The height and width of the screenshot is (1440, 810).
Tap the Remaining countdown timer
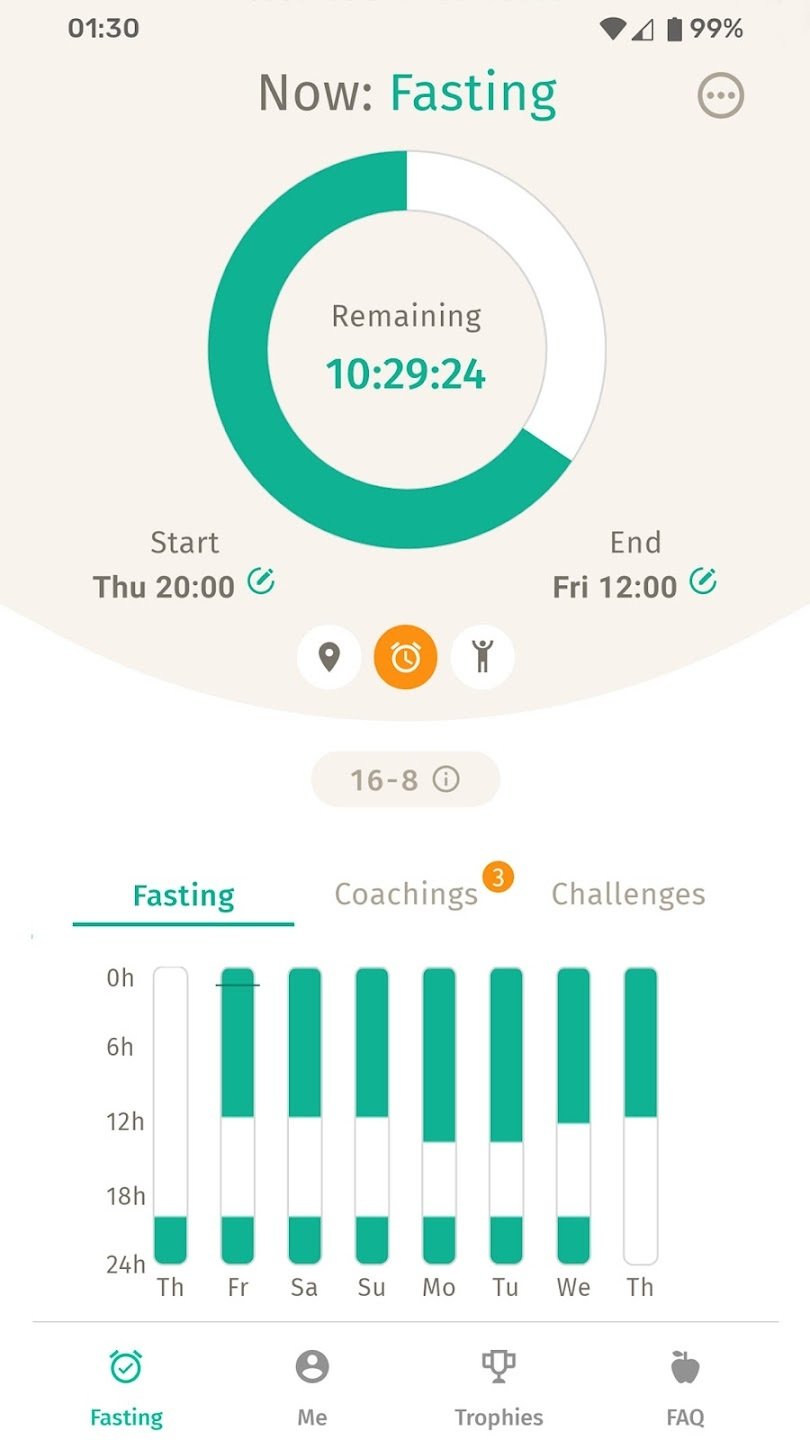tap(405, 373)
